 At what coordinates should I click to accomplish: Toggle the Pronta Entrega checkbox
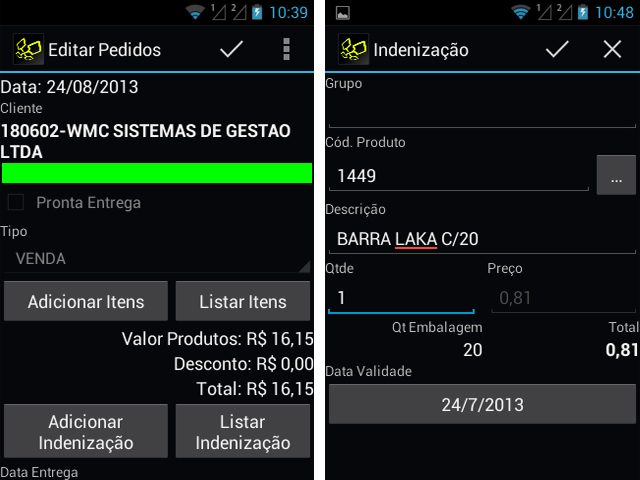(x=16, y=203)
